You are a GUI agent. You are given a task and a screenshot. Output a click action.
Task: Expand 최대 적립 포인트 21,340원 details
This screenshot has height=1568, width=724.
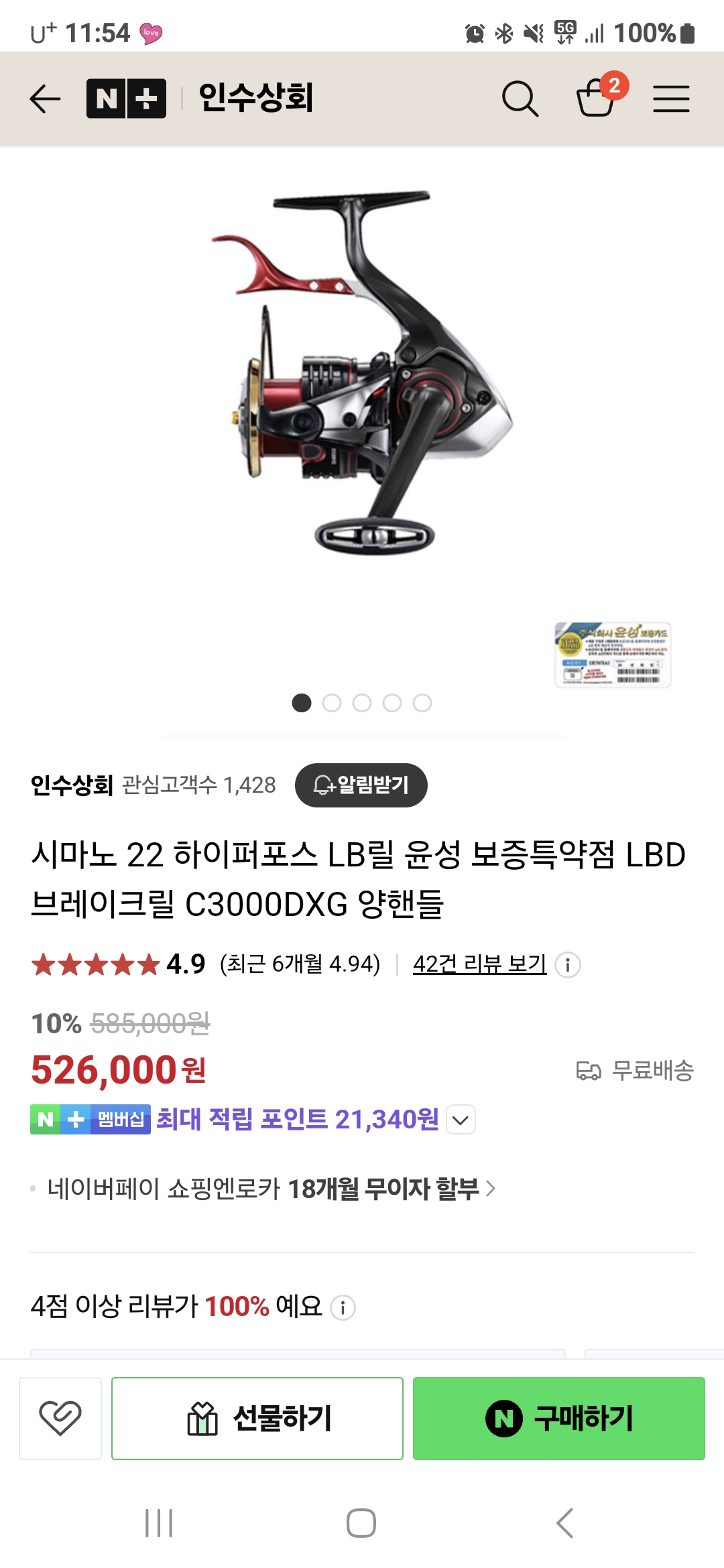461,1120
